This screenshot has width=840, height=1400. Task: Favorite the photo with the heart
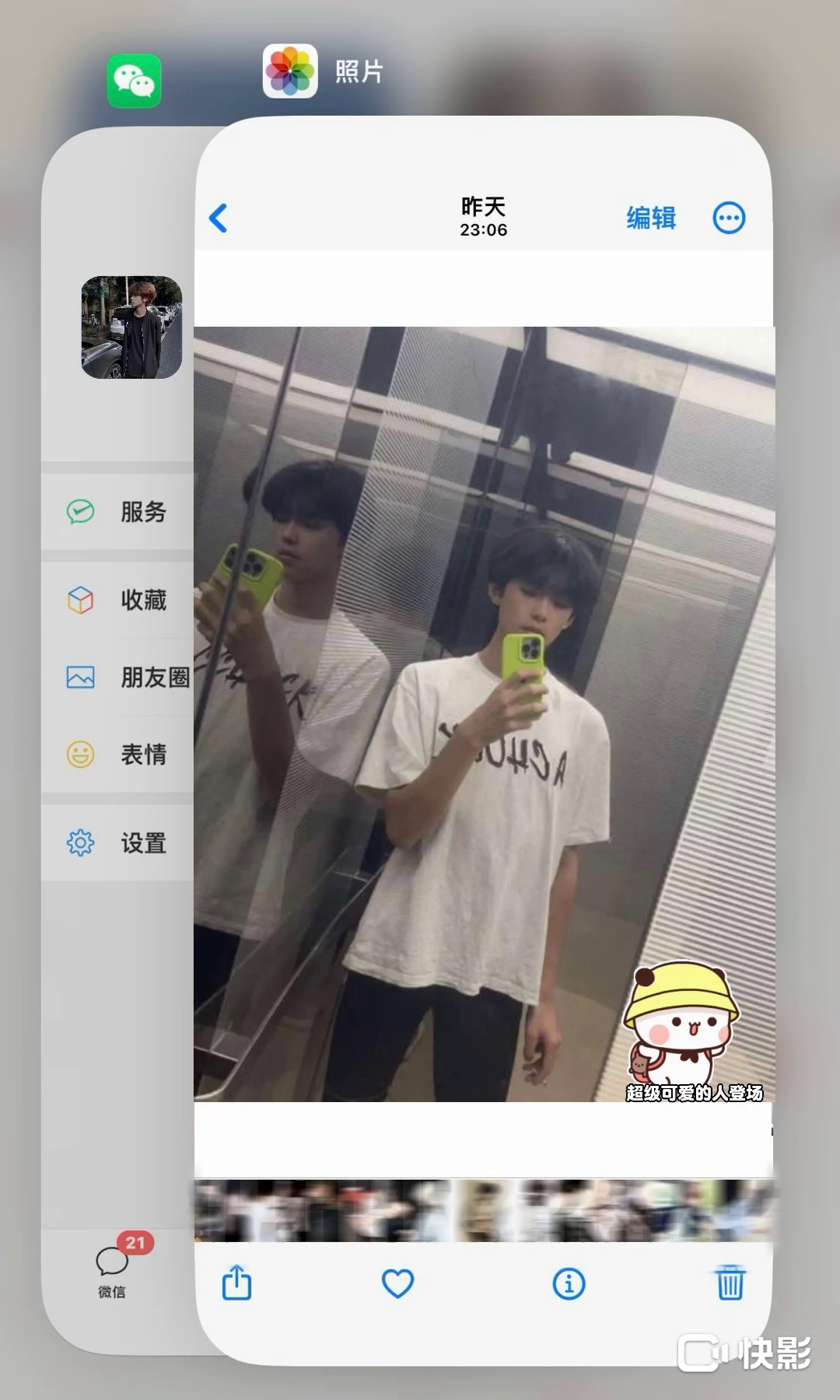coord(397,1283)
